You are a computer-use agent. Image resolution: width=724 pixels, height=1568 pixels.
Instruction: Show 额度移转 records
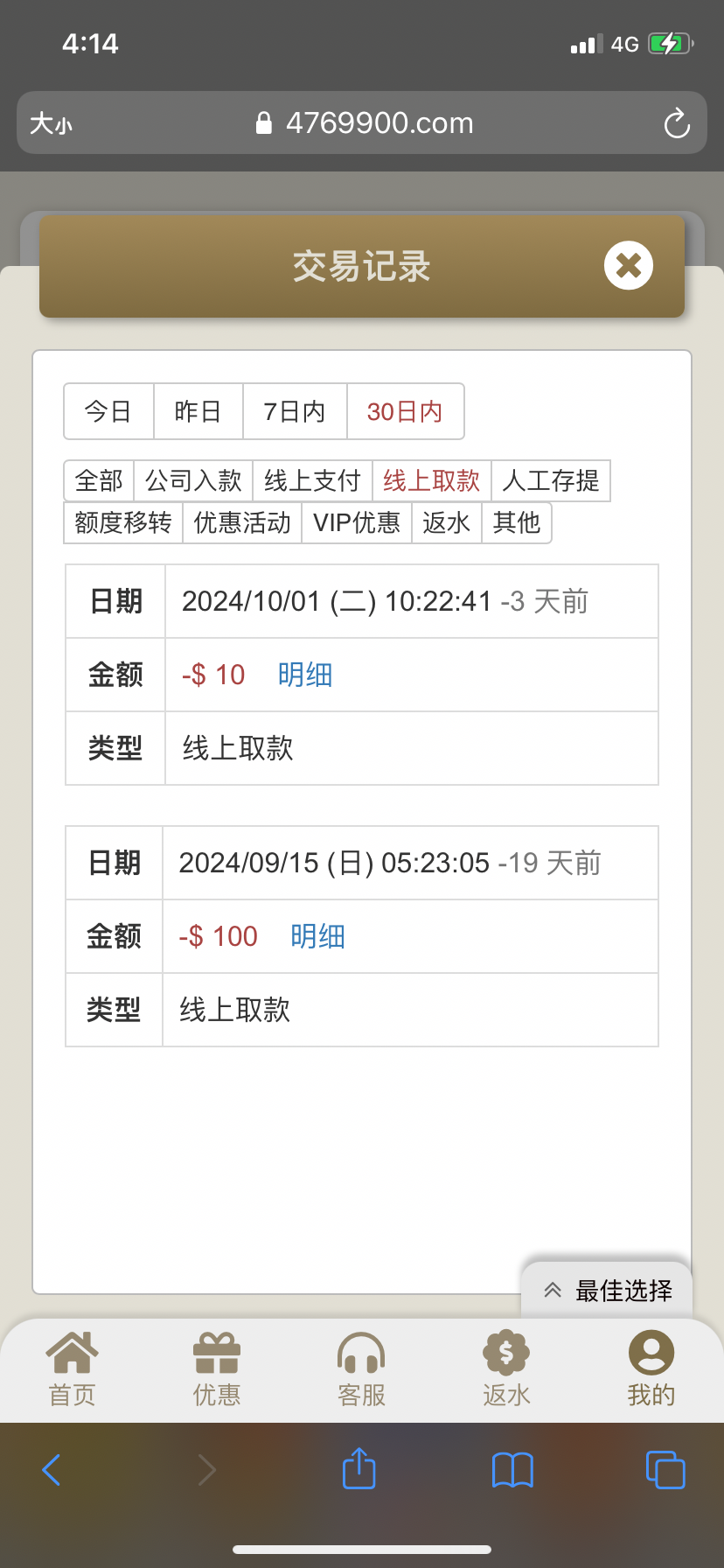click(x=123, y=522)
